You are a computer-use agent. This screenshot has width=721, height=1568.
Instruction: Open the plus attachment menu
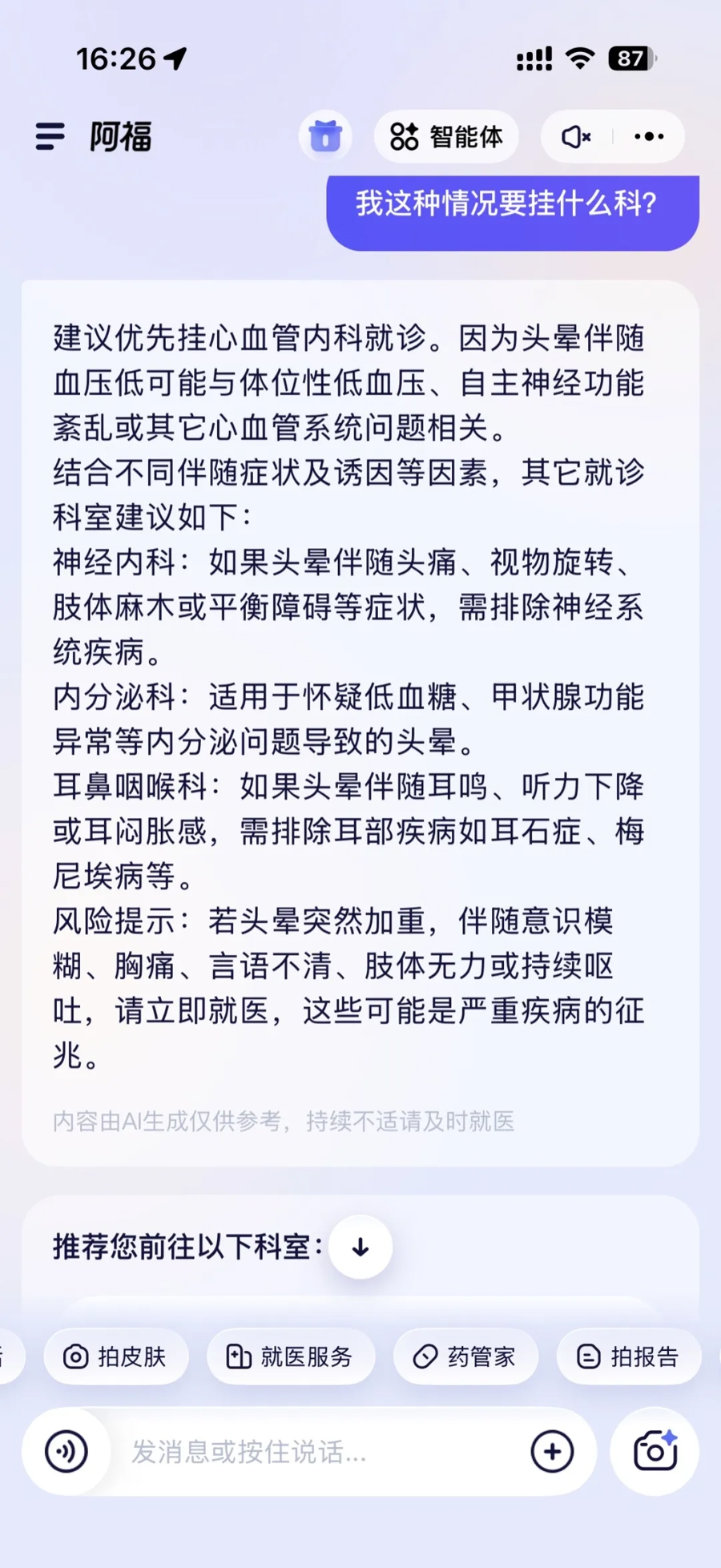pos(552,1451)
